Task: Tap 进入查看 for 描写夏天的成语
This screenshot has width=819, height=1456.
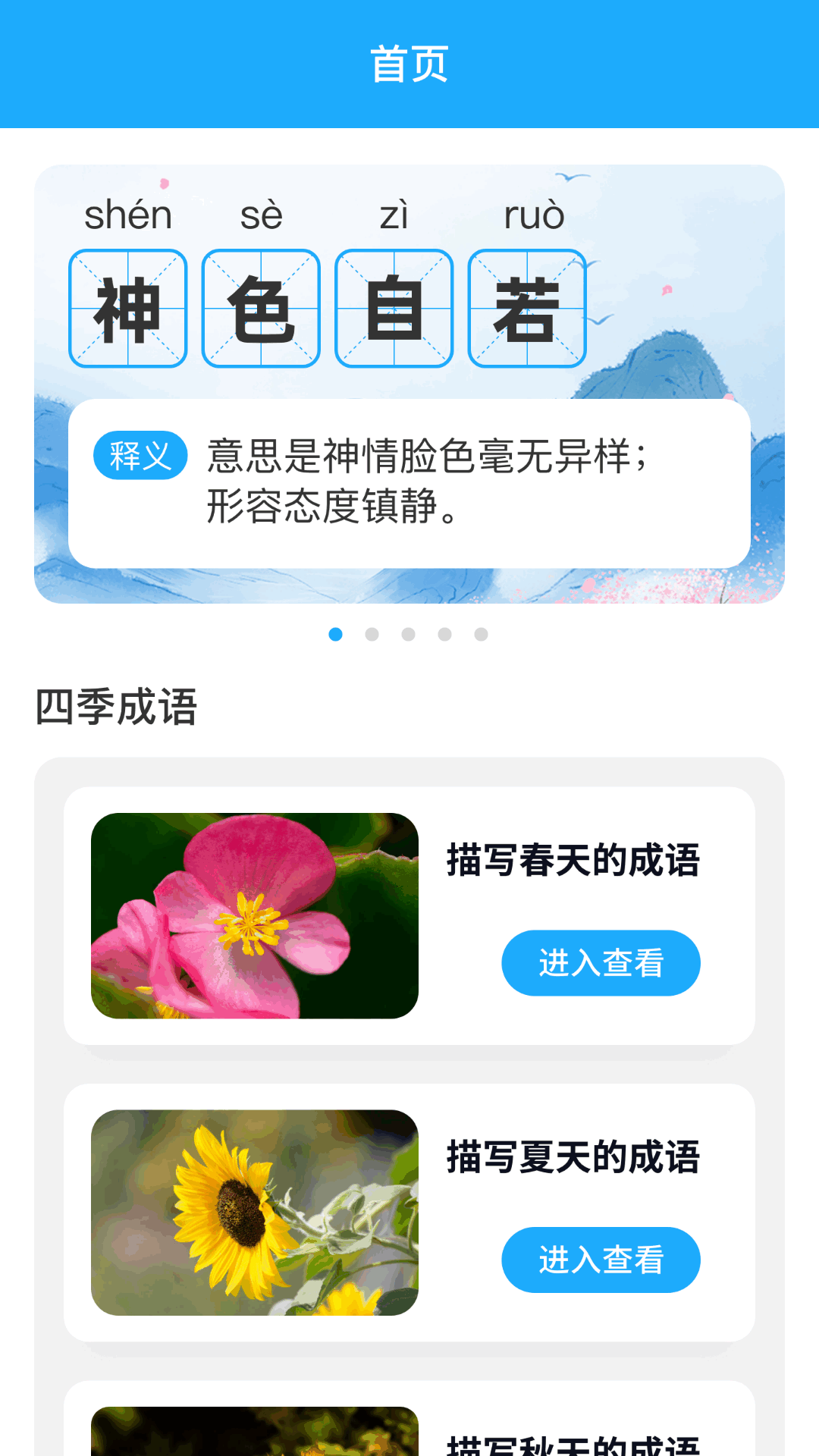Action: [601, 1260]
